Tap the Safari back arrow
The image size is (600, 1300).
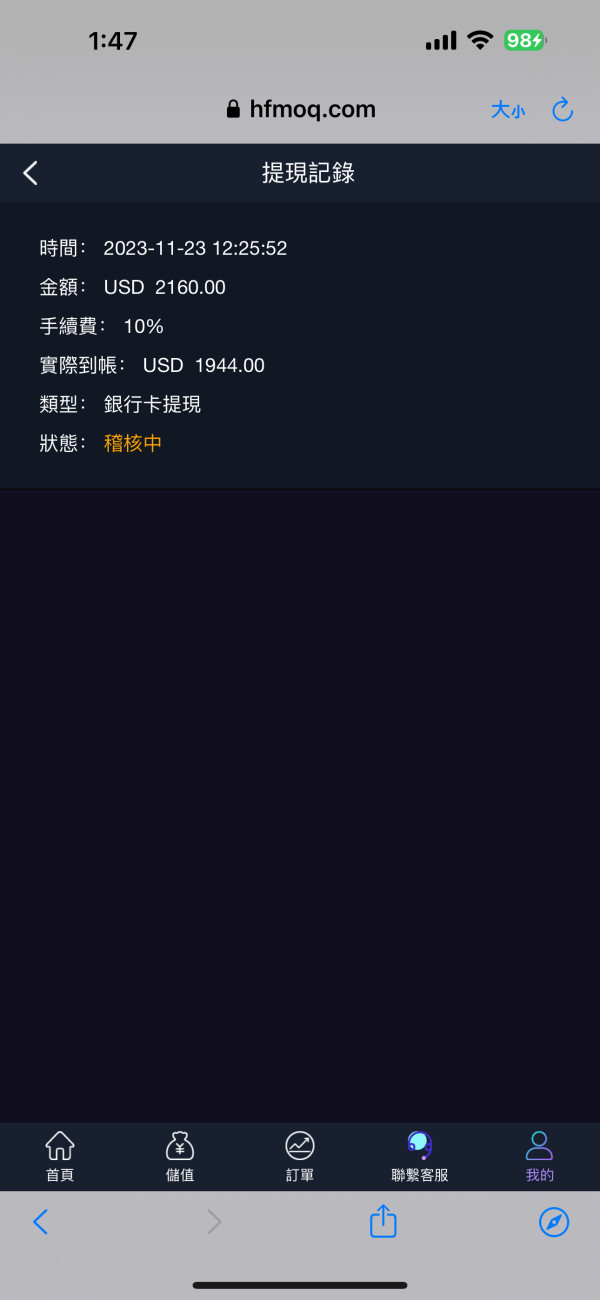click(x=40, y=1221)
